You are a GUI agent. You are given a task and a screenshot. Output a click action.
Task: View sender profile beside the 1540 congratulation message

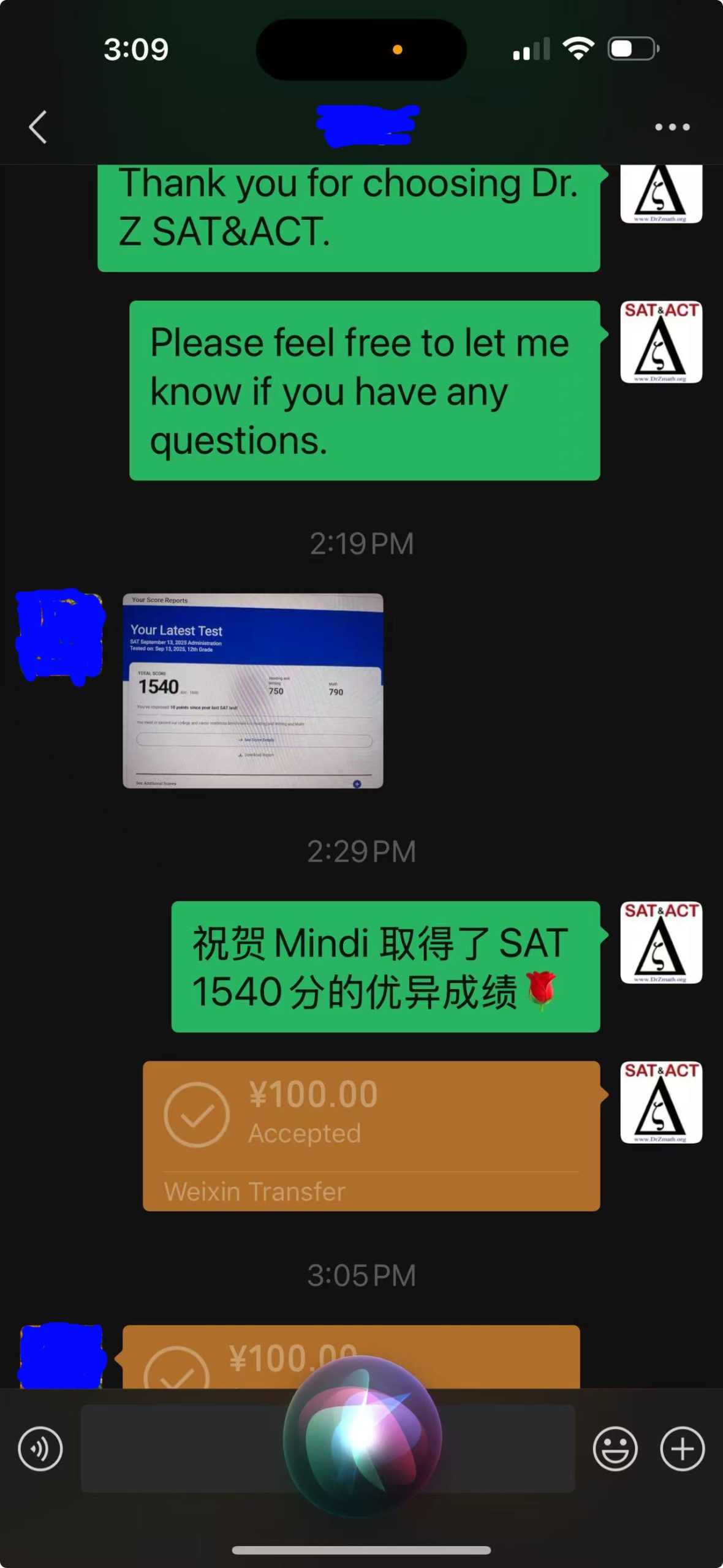coord(661,942)
